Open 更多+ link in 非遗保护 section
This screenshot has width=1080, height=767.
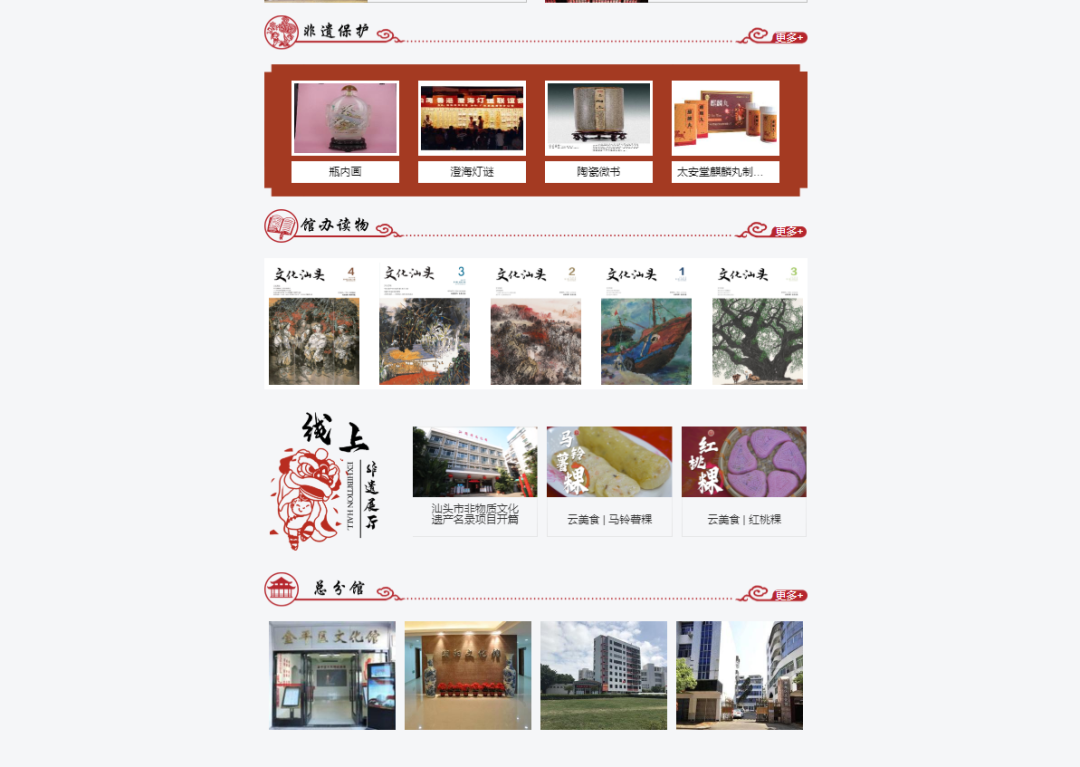pos(788,38)
